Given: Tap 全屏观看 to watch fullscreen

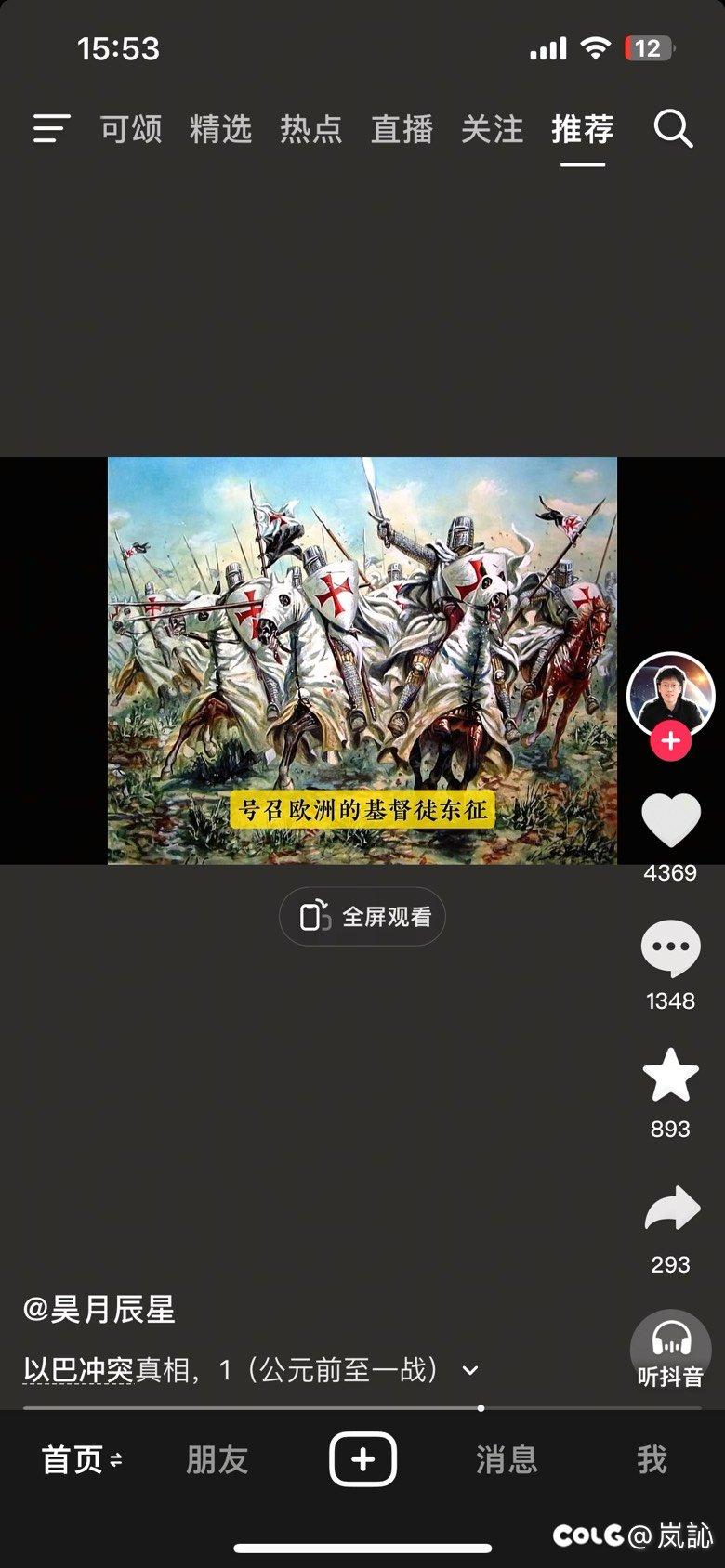Looking at the screenshot, I should tap(362, 917).
